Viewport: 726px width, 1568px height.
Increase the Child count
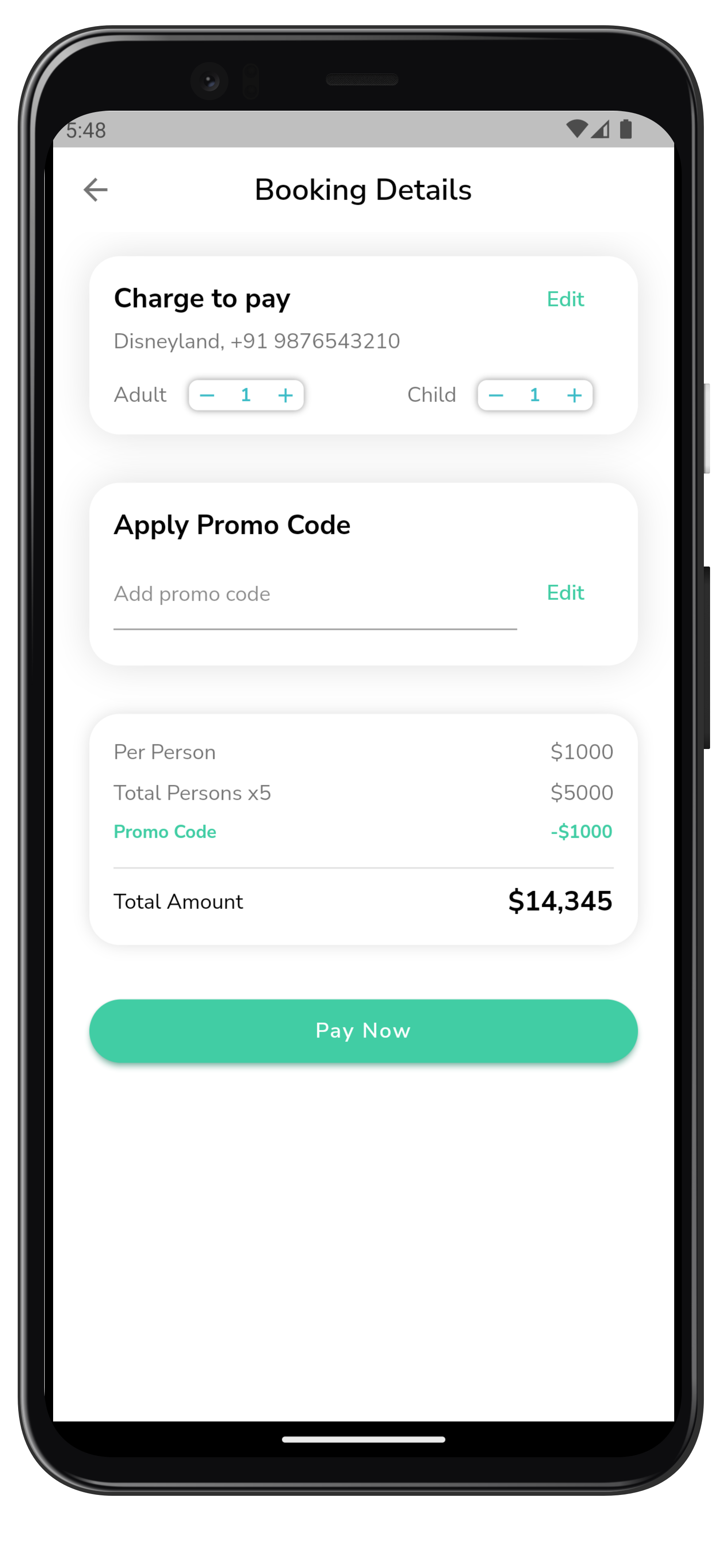click(x=574, y=396)
